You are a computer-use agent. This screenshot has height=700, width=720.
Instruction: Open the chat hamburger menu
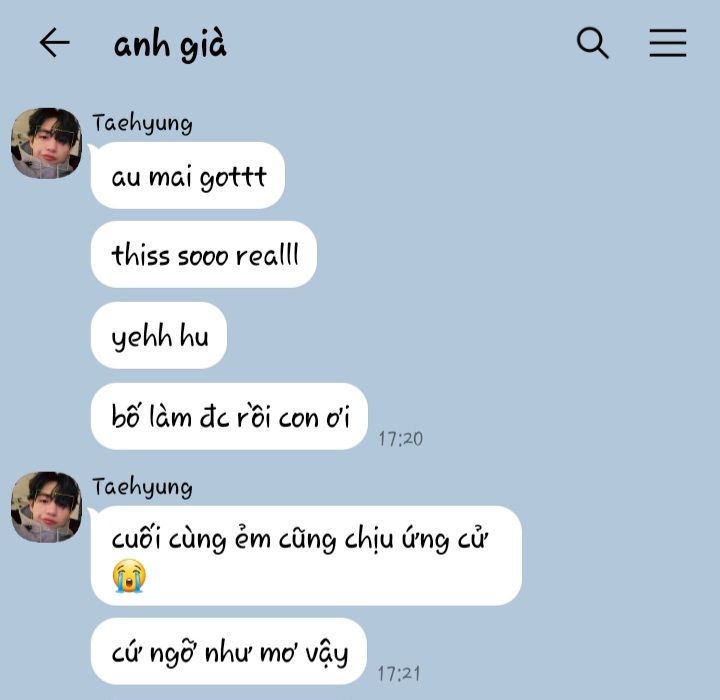tap(667, 43)
